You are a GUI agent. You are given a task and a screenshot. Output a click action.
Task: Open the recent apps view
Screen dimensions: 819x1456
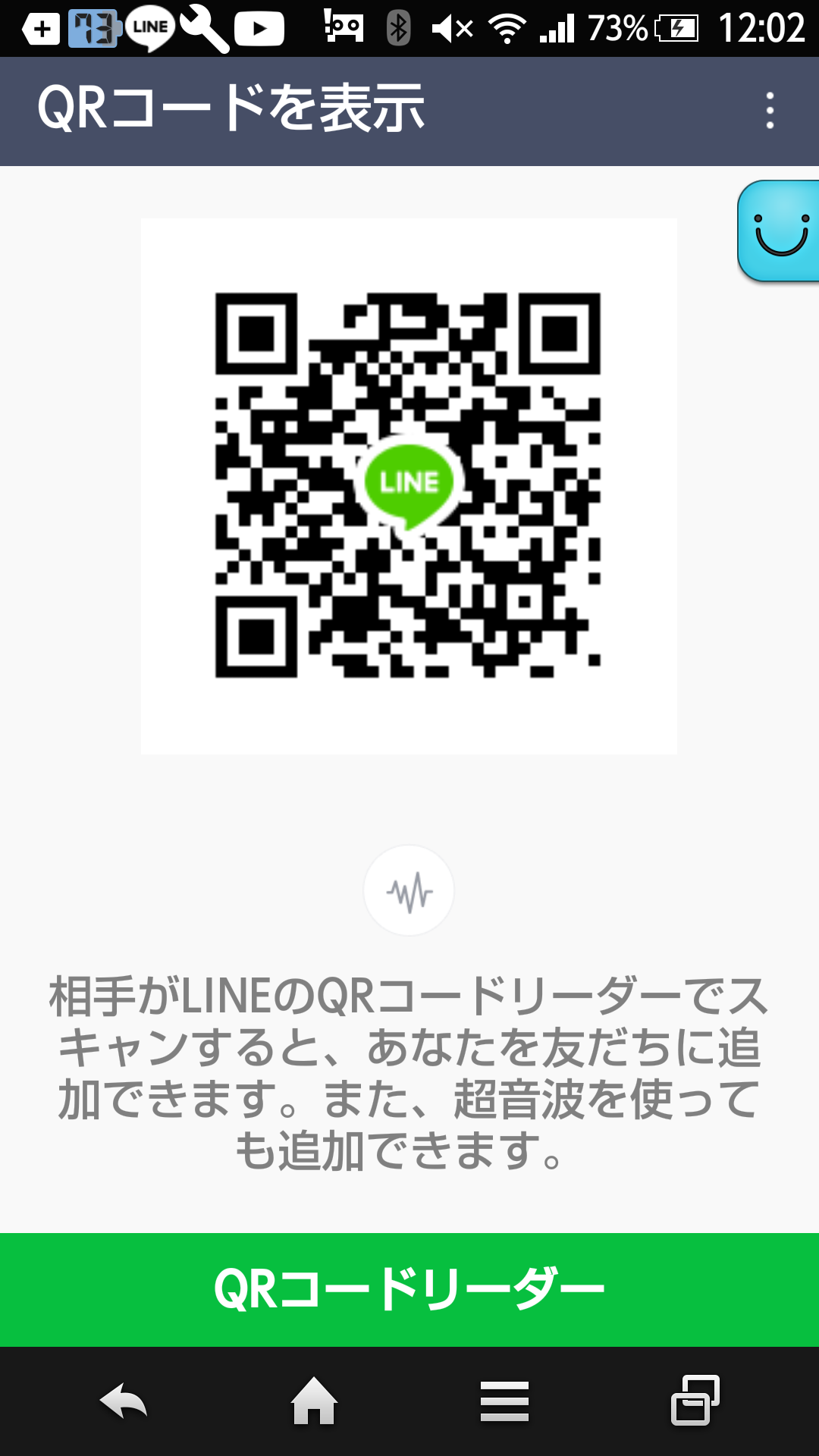(x=695, y=1400)
